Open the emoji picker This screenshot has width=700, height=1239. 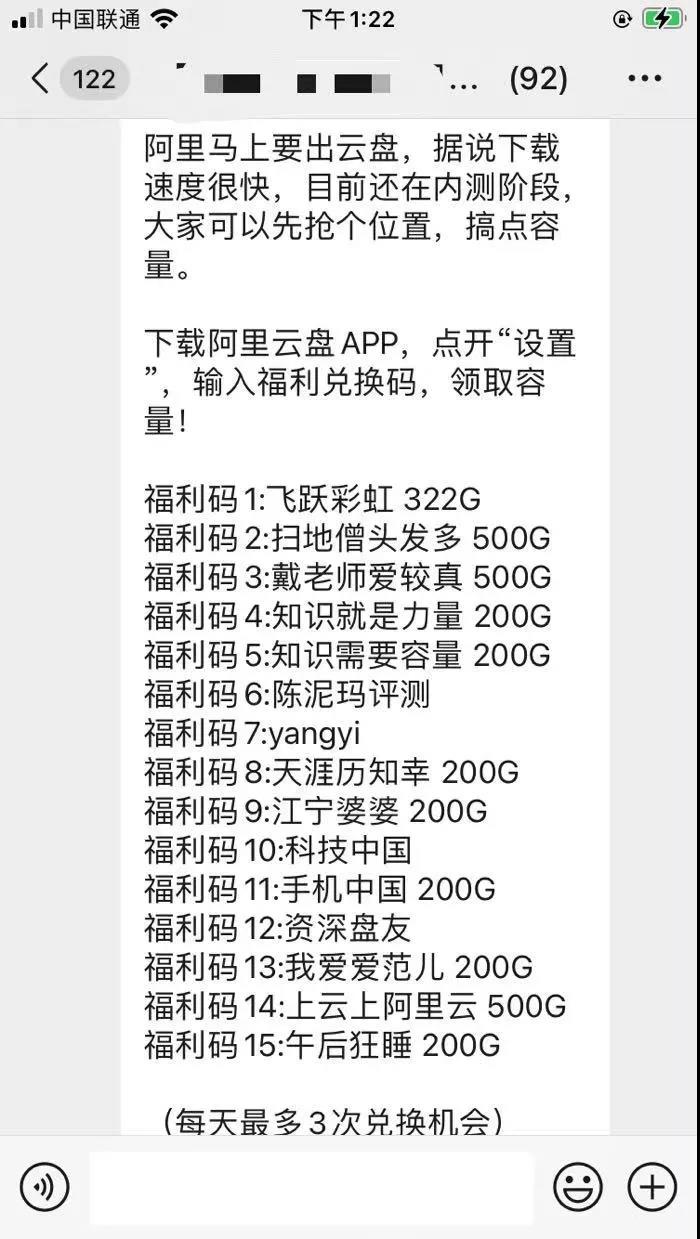(578, 1187)
